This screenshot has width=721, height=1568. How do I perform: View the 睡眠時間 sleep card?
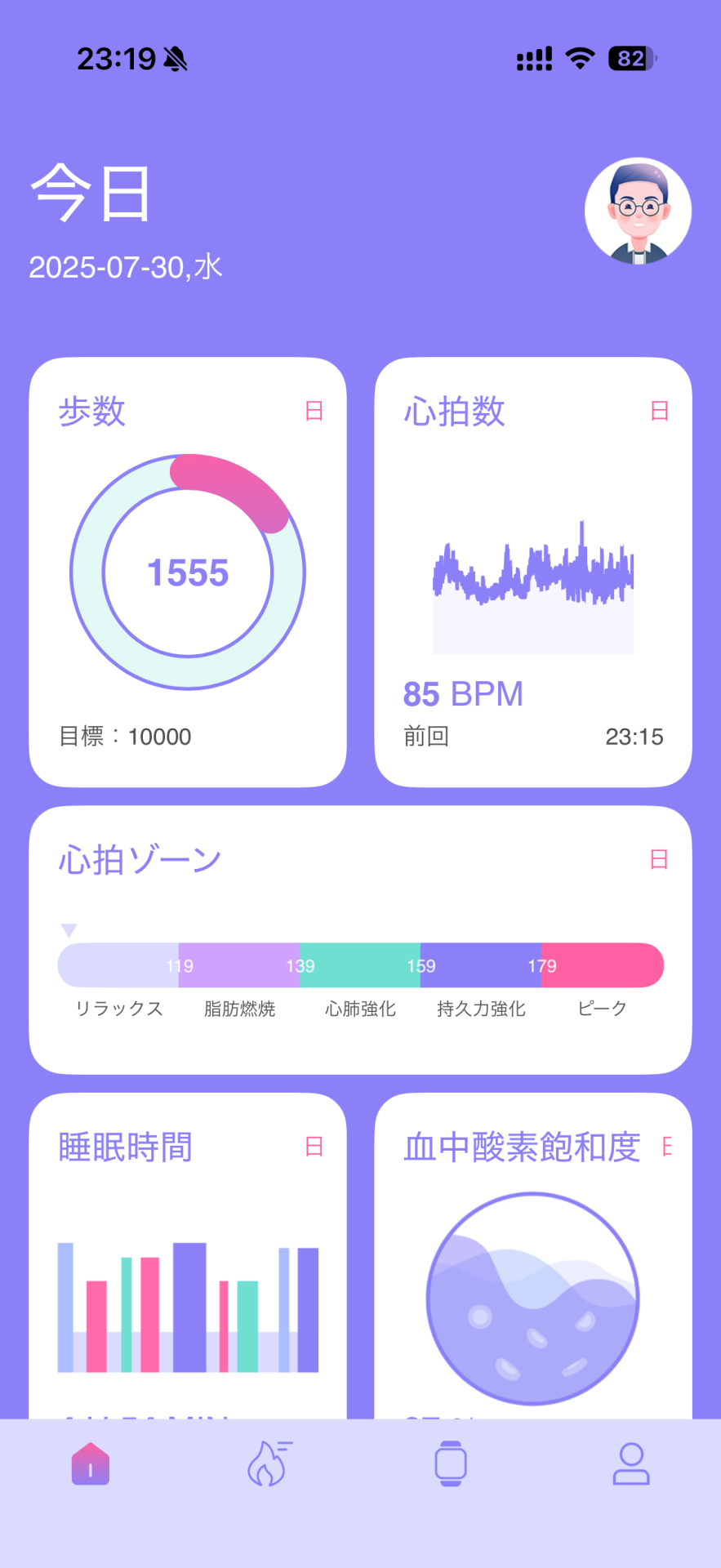coord(188,1258)
